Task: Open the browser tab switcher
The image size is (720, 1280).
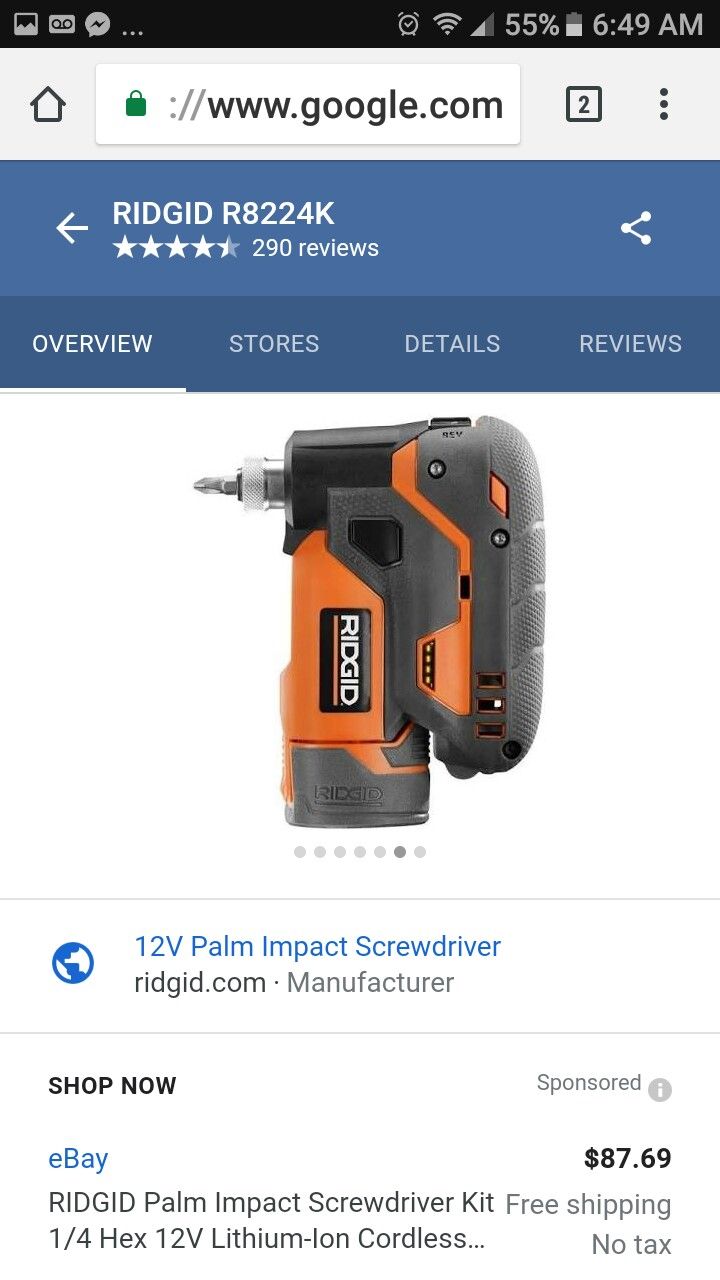Action: [584, 104]
